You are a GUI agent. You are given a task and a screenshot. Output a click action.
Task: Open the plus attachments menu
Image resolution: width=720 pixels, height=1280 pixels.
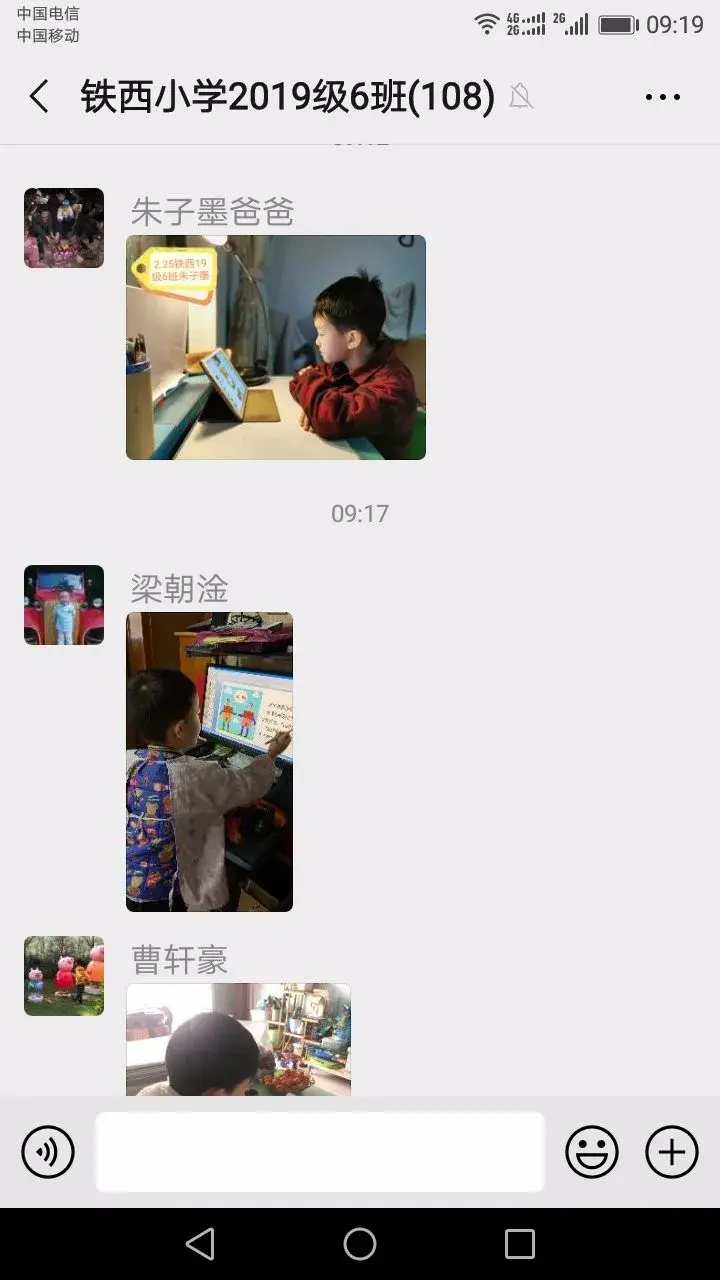coord(671,1152)
